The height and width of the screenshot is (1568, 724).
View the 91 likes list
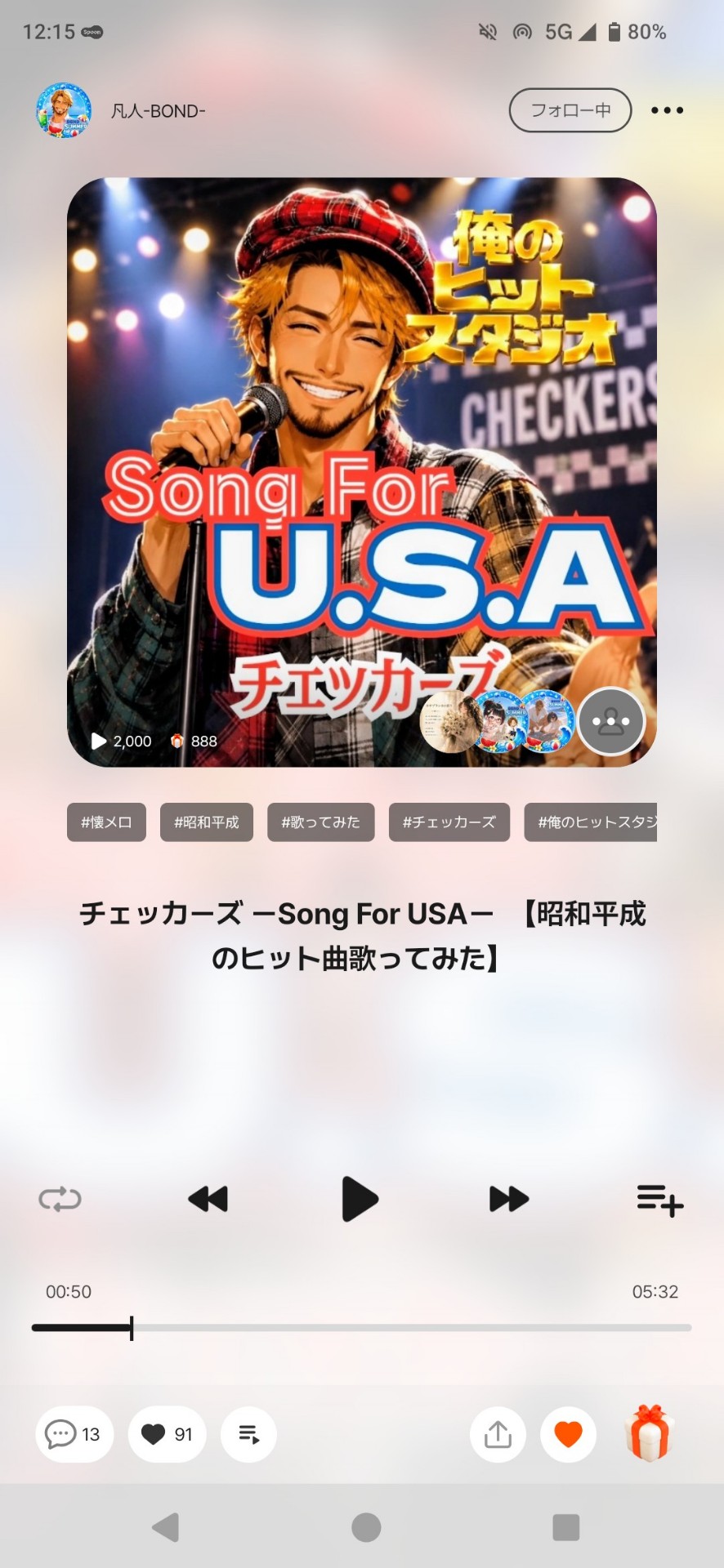coord(167,1434)
